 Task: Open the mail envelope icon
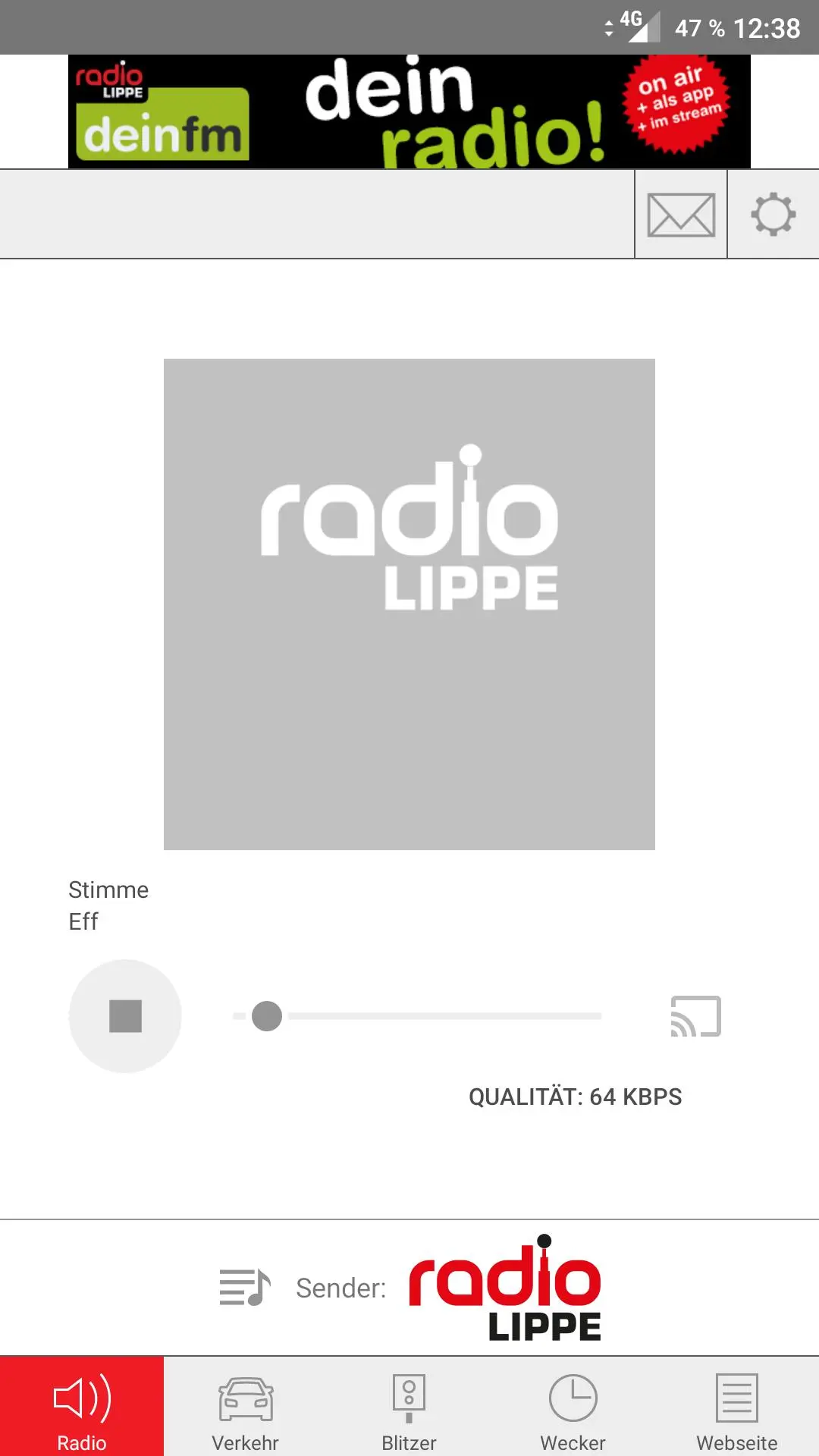(680, 215)
